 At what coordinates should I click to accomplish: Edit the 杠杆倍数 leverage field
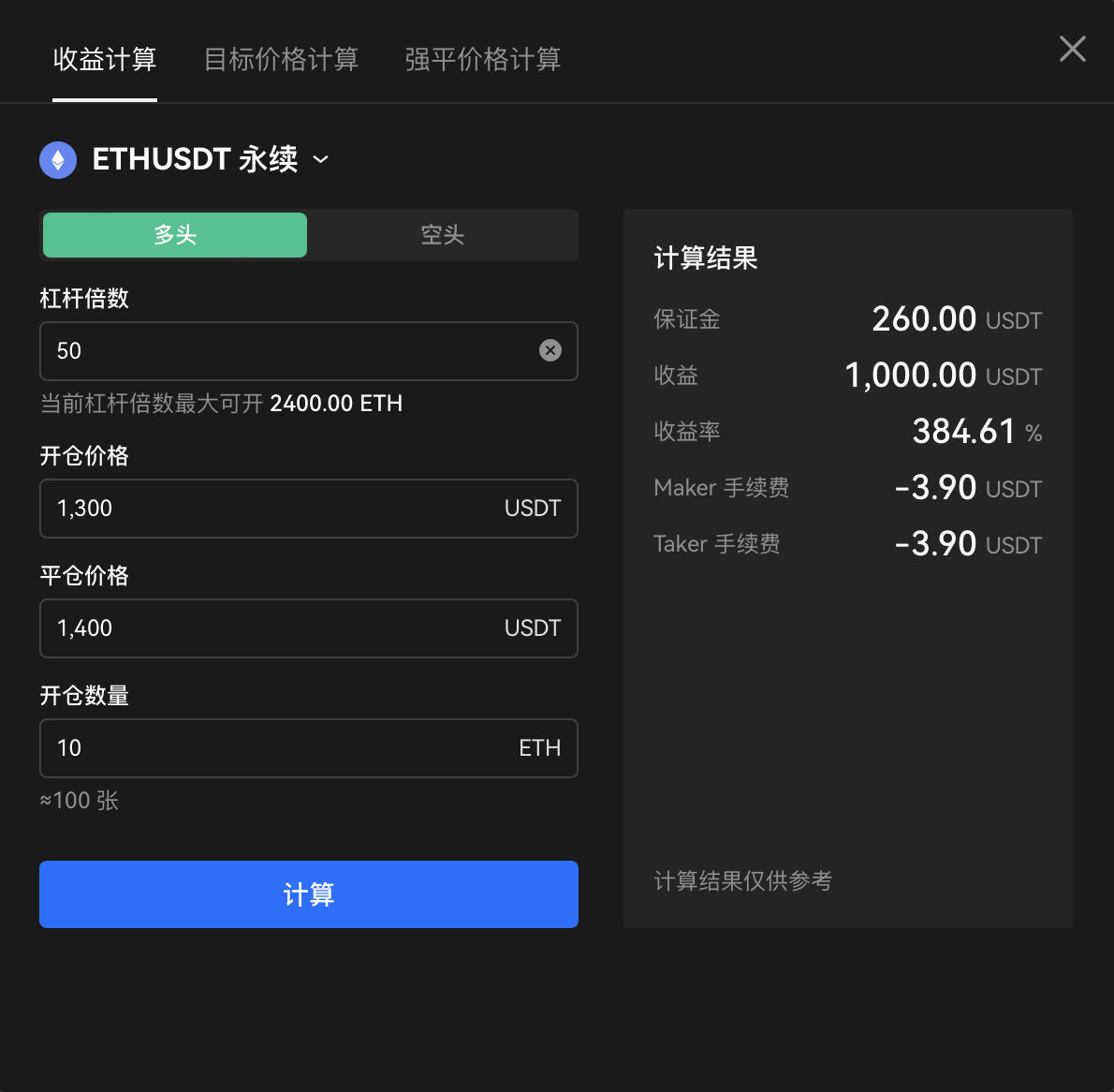pos(281,351)
